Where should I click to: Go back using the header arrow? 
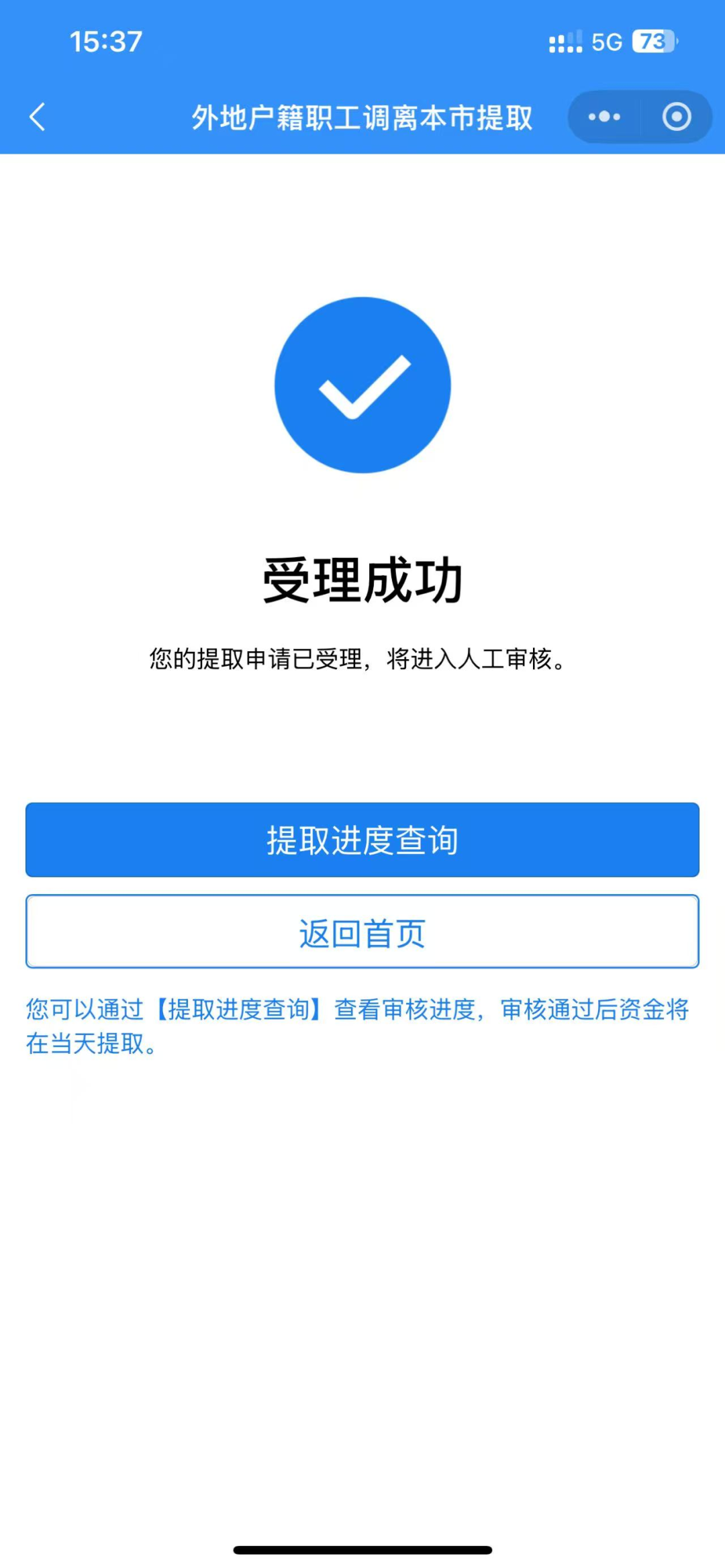pos(38,117)
